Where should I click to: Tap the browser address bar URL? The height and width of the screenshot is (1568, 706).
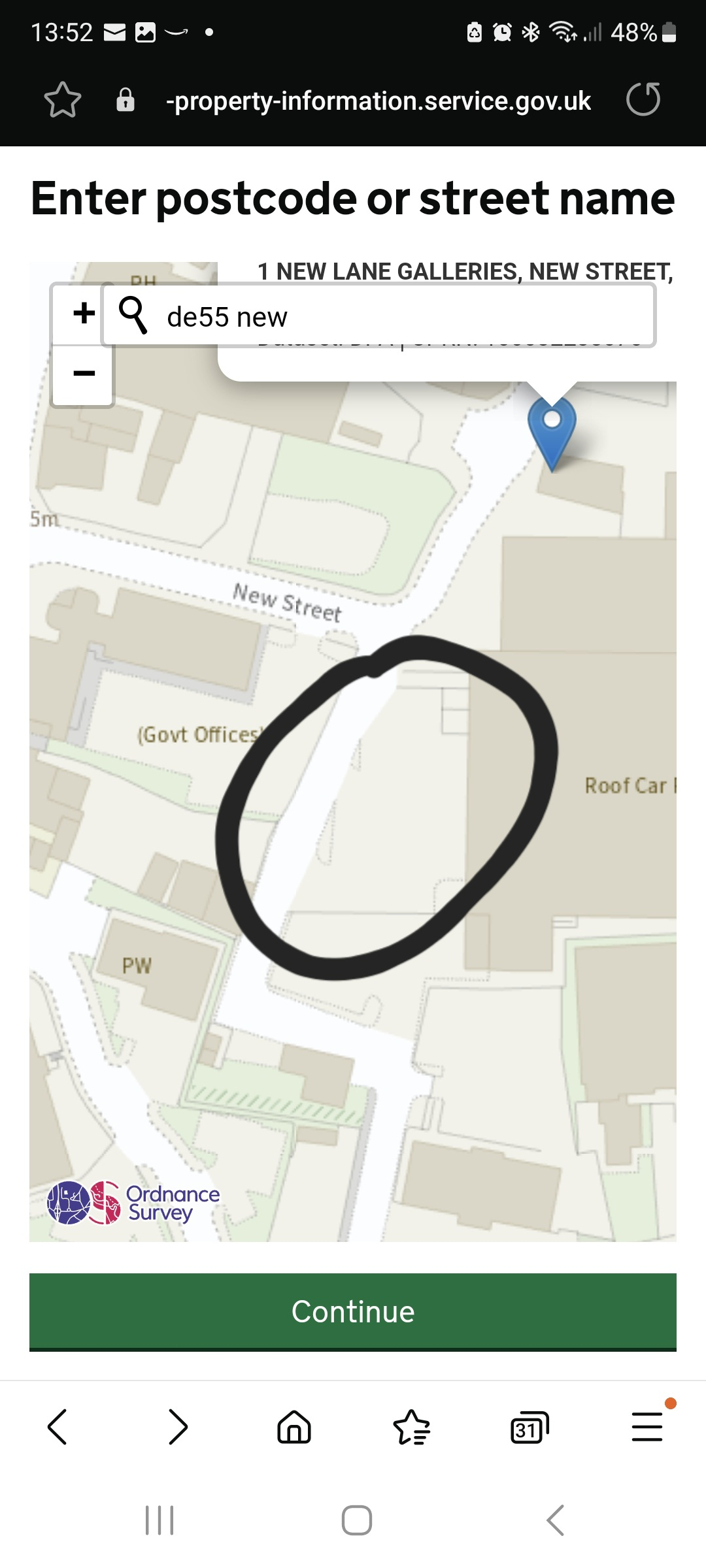click(x=378, y=101)
